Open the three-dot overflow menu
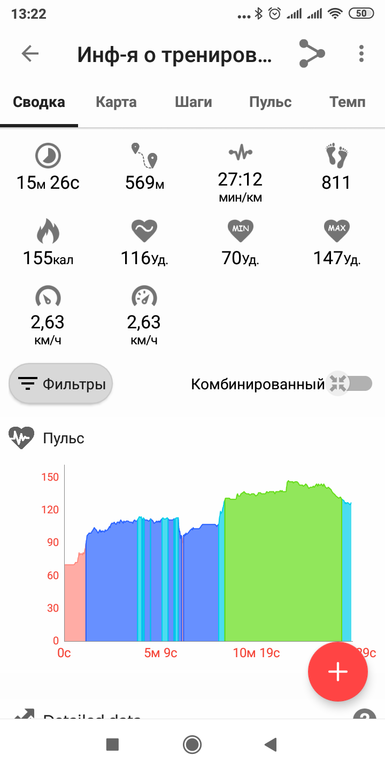This screenshot has width=385, height=770. [x=361, y=54]
